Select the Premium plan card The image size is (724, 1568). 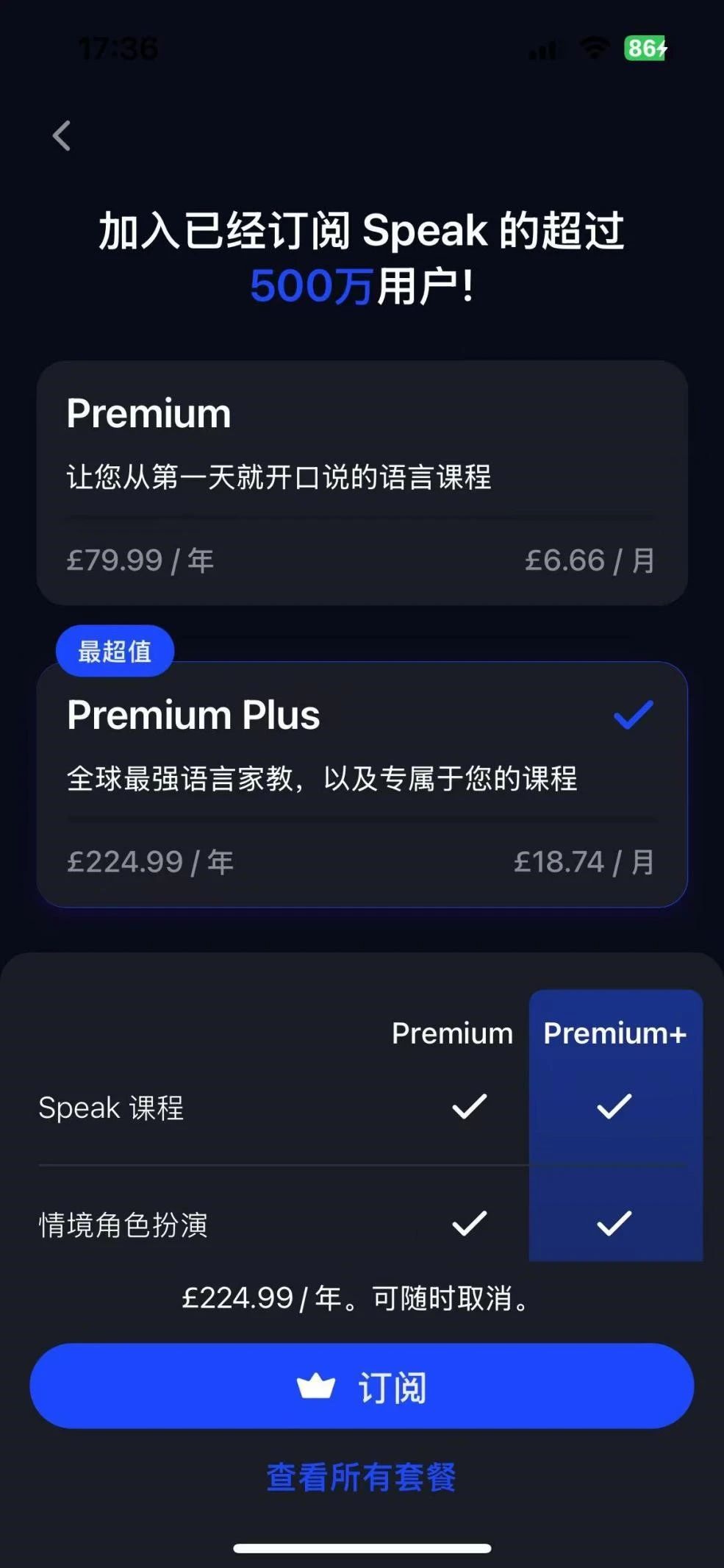362,482
